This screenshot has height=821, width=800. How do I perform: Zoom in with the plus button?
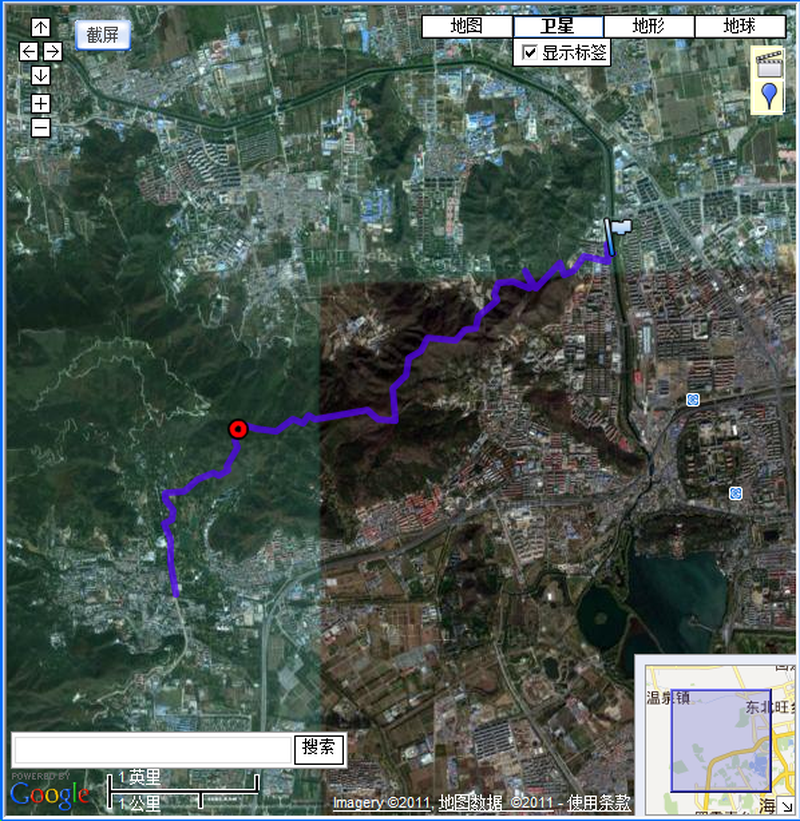pos(41,103)
